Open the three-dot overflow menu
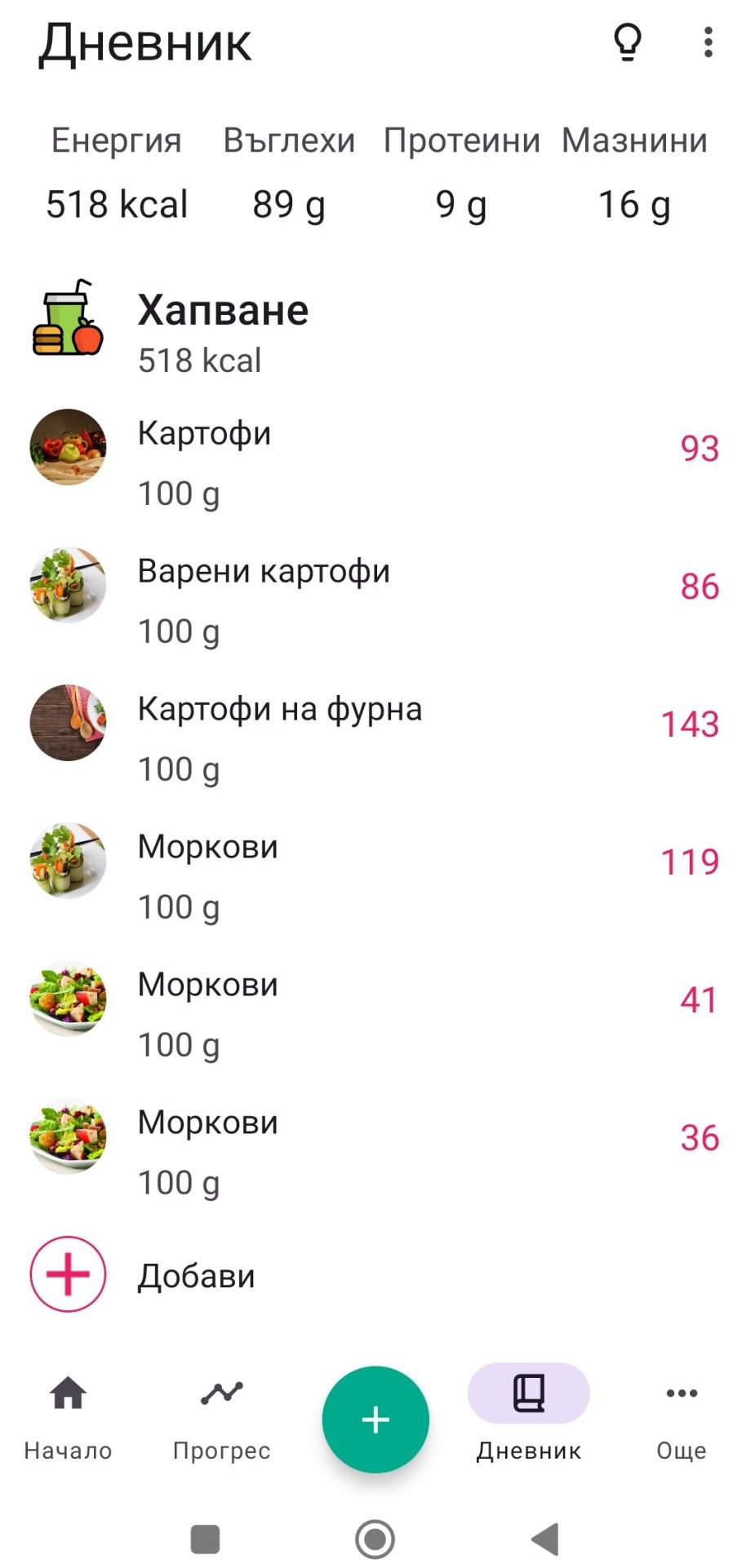The image size is (751, 1568). pyautogui.click(x=708, y=42)
